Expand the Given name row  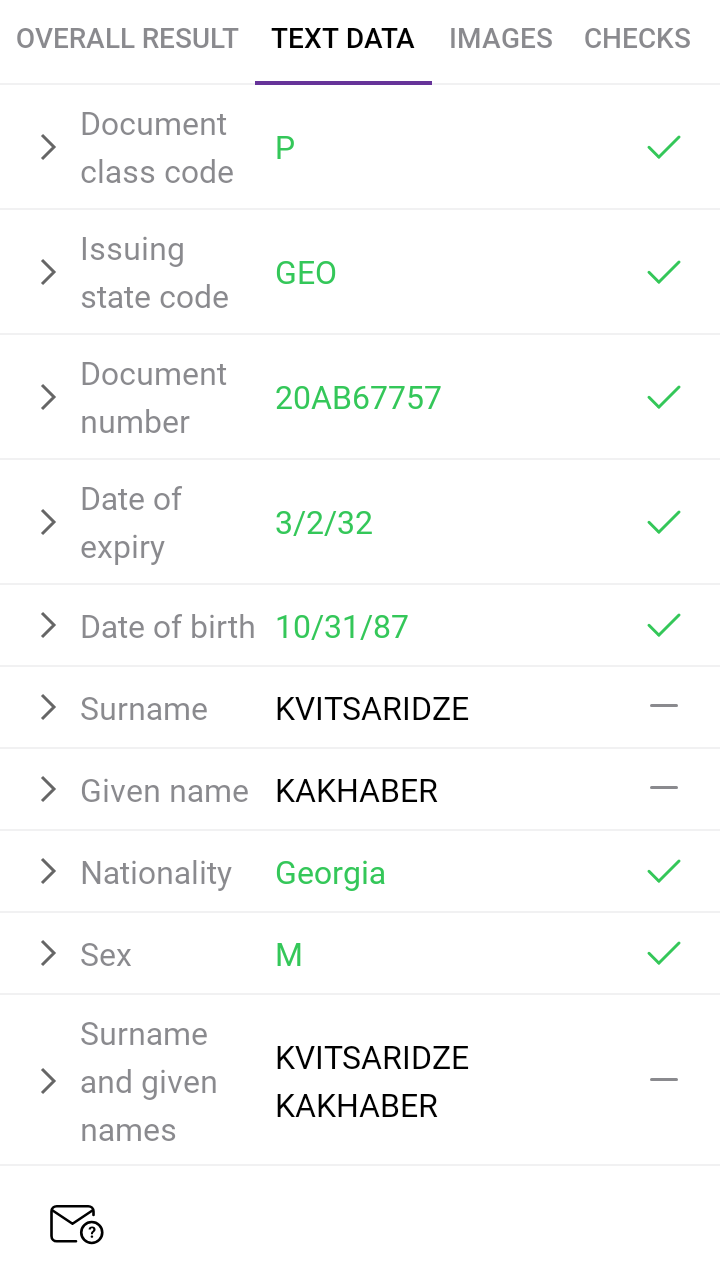pyautogui.click(x=48, y=790)
